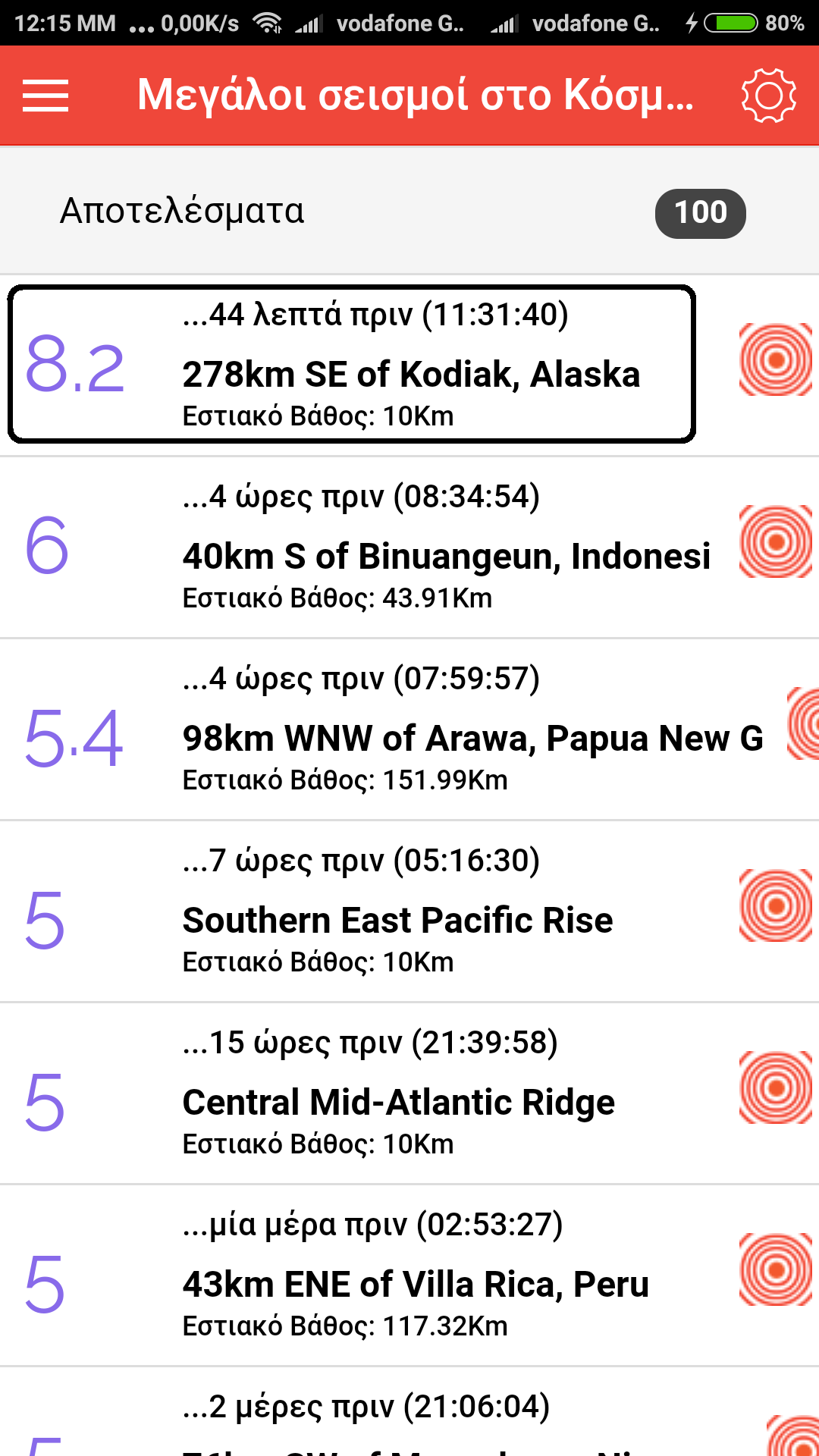Open the Southern East Pacific Rise entry
Viewport: 819px width, 1456px height.
click(364, 912)
